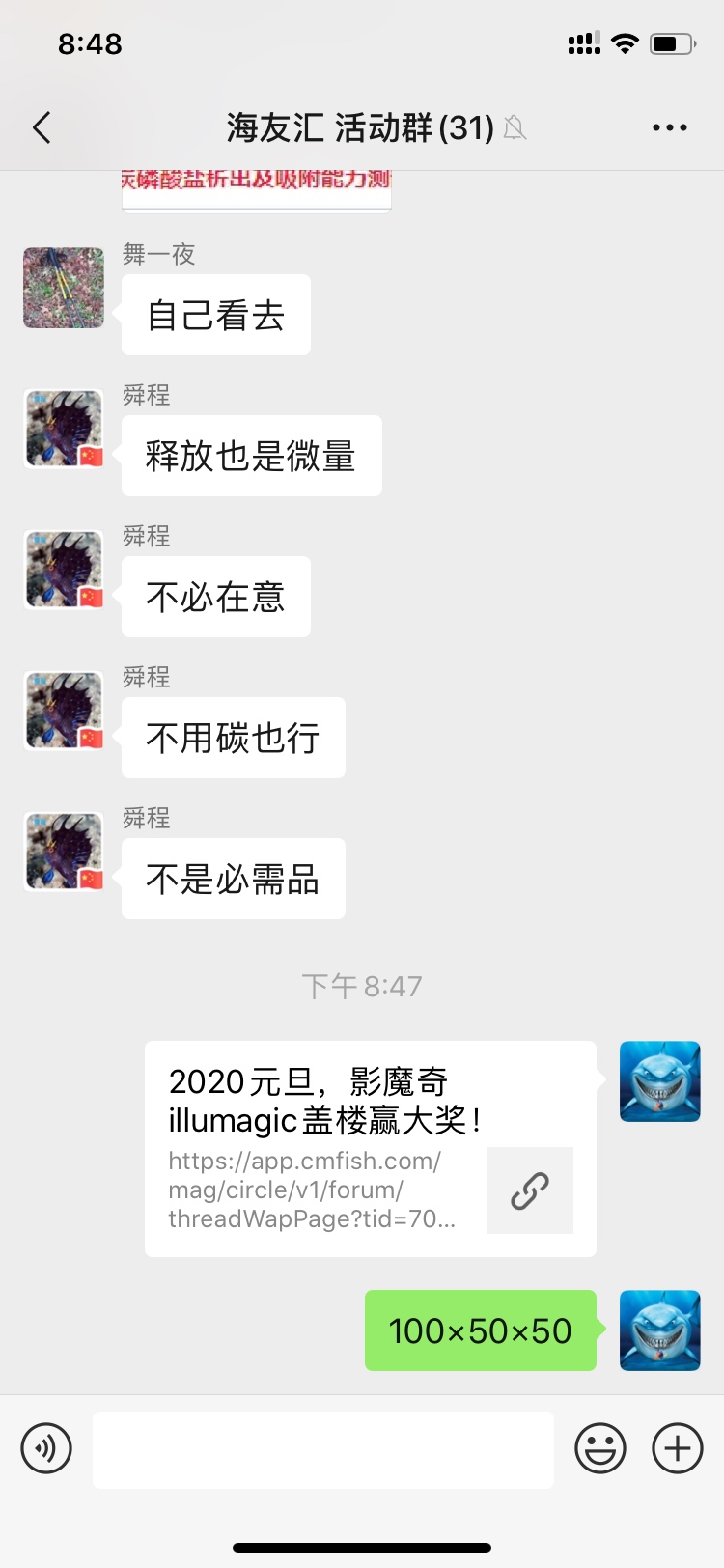Image resolution: width=724 pixels, height=1568 pixels.
Task: Focus the message text field
Action: pos(322,1449)
